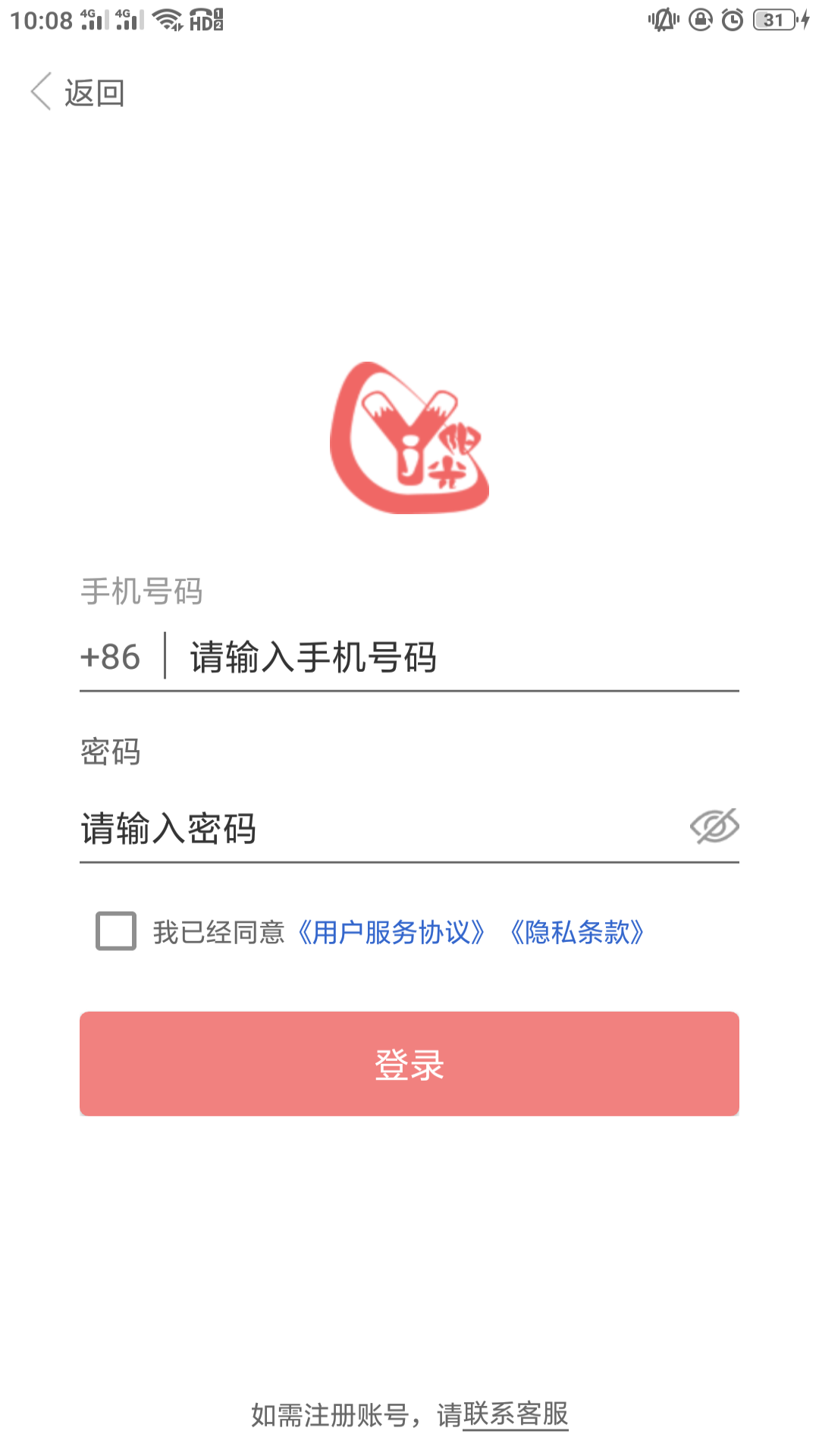Open the +86 country code selector
This screenshot has width=819, height=1456.
click(x=111, y=657)
